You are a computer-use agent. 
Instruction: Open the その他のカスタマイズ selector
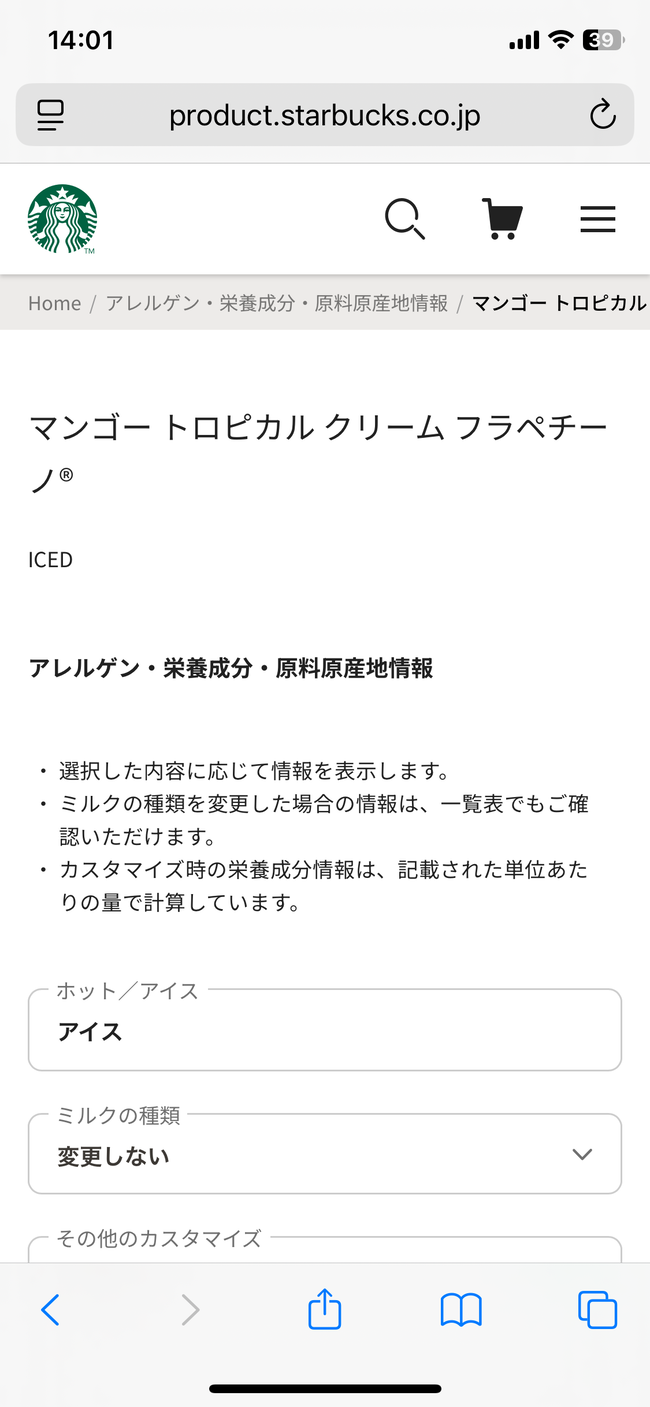pos(325,1250)
